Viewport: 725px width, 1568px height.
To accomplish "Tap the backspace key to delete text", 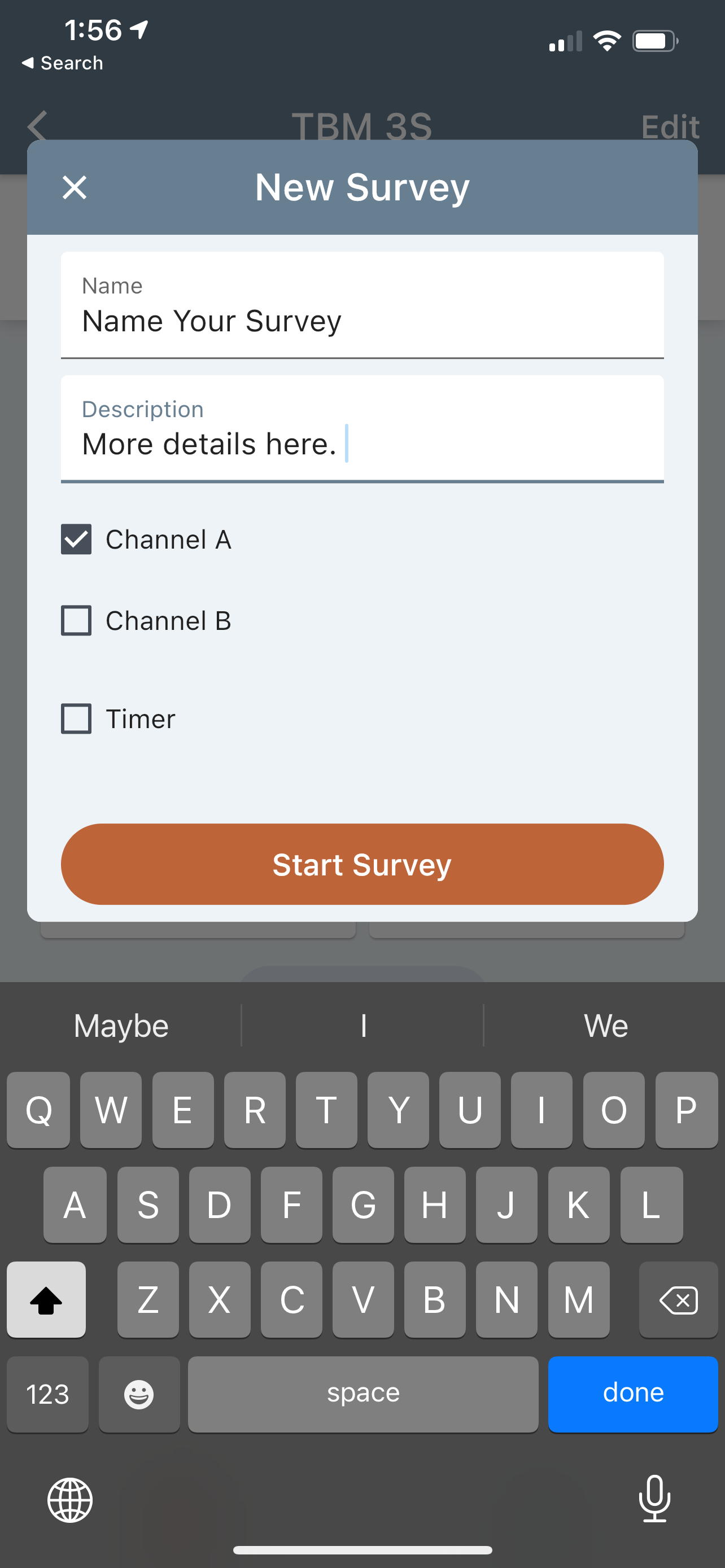I will click(678, 1300).
